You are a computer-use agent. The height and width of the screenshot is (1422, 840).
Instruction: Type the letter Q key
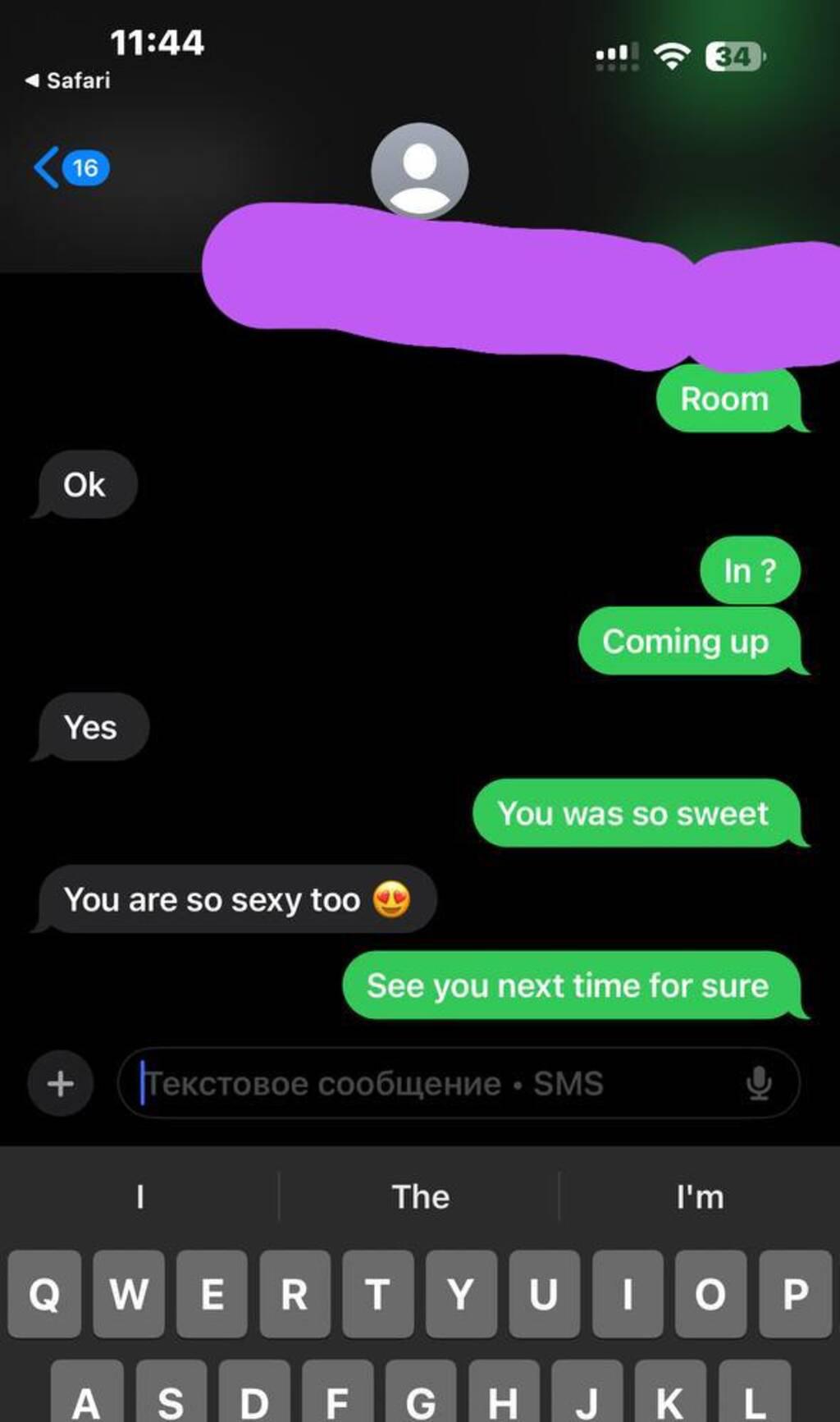(45, 1295)
